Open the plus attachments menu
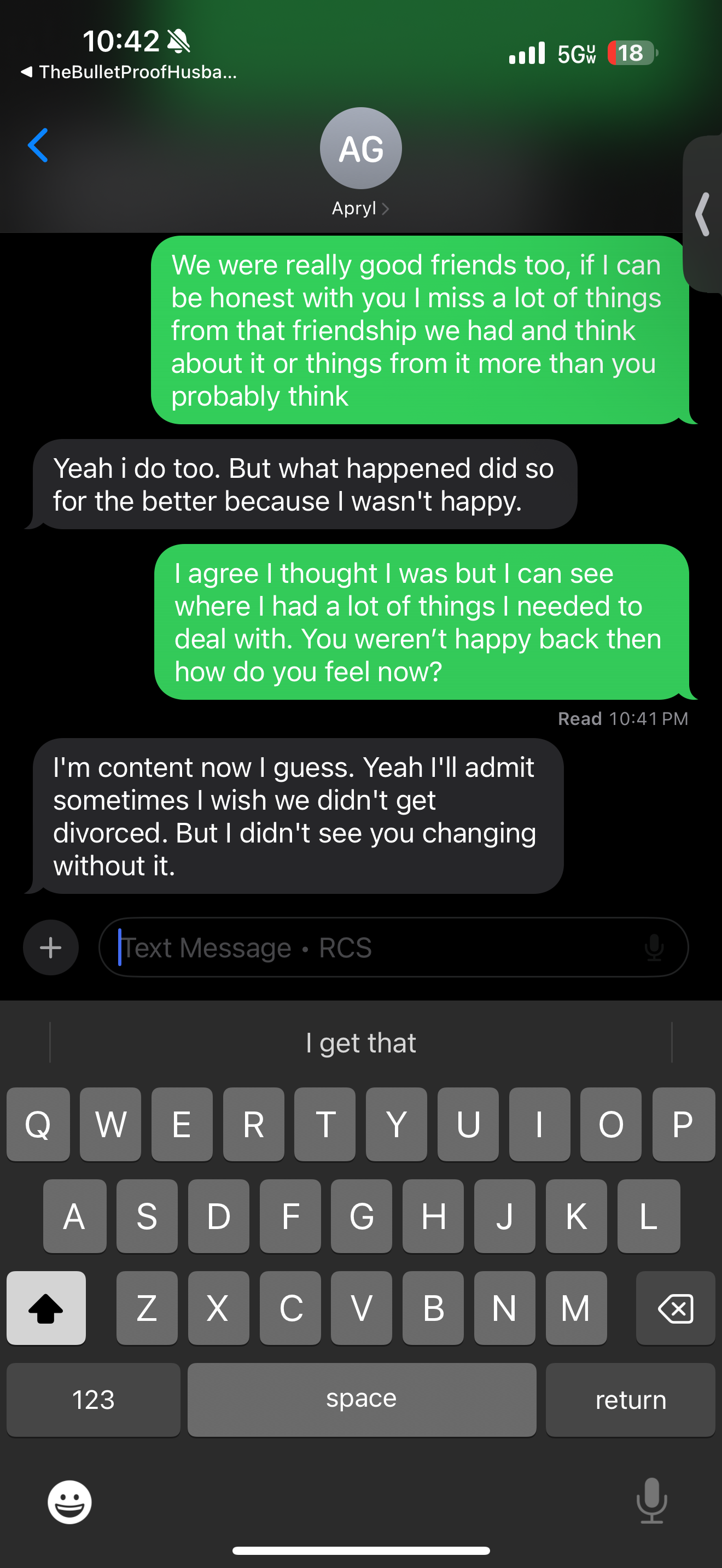722x1568 pixels. point(50,947)
